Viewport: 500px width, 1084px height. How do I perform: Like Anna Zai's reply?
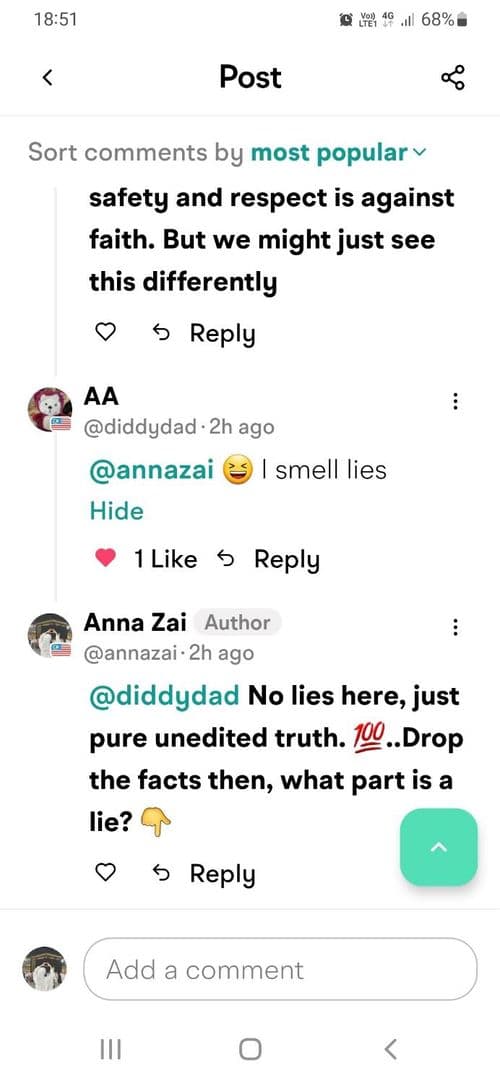point(104,875)
